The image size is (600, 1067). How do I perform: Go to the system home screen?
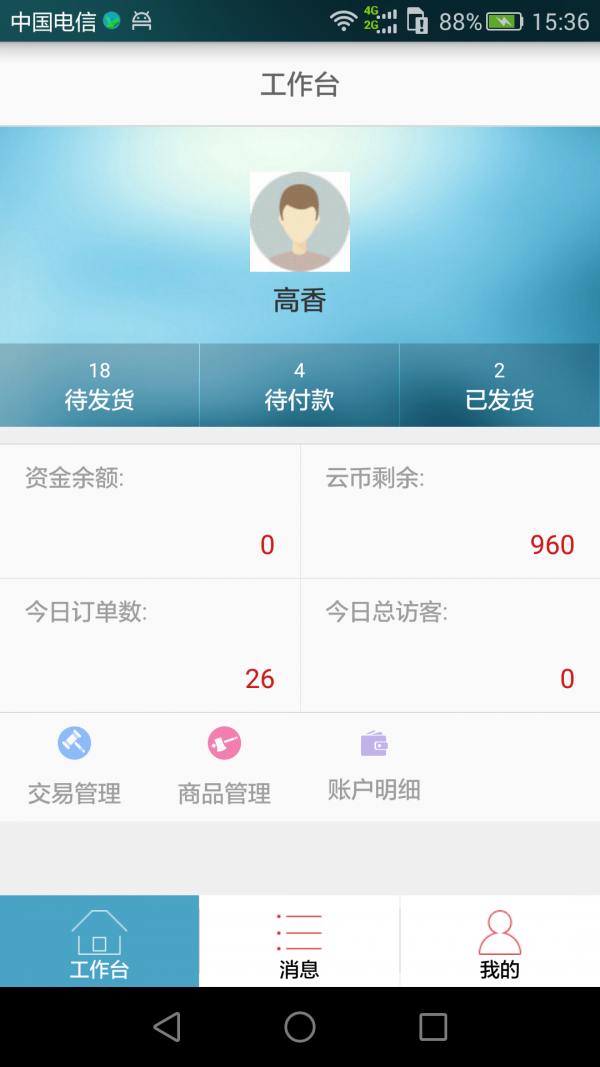point(300,1027)
